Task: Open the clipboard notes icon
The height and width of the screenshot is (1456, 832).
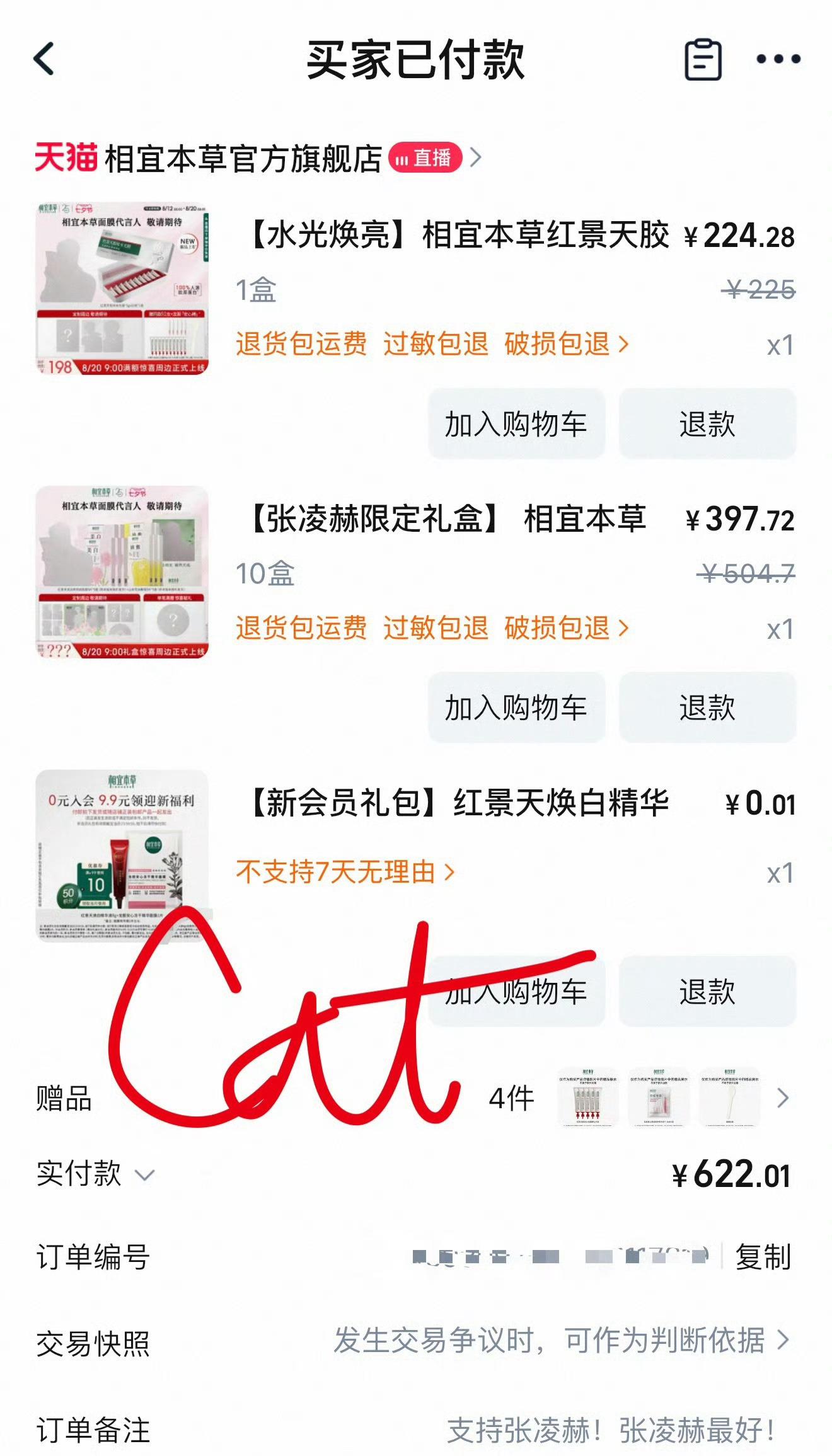Action: click(703, 59)
